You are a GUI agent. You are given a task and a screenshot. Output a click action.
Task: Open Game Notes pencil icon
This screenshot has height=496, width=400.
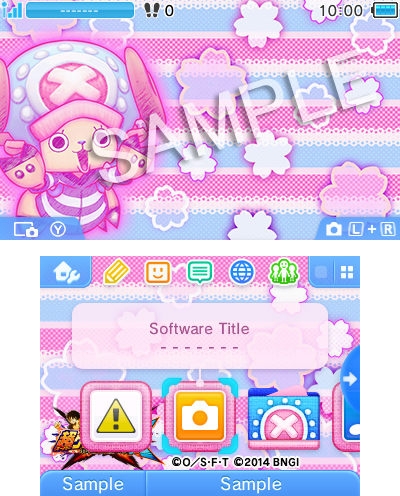(x=116, y=272)
